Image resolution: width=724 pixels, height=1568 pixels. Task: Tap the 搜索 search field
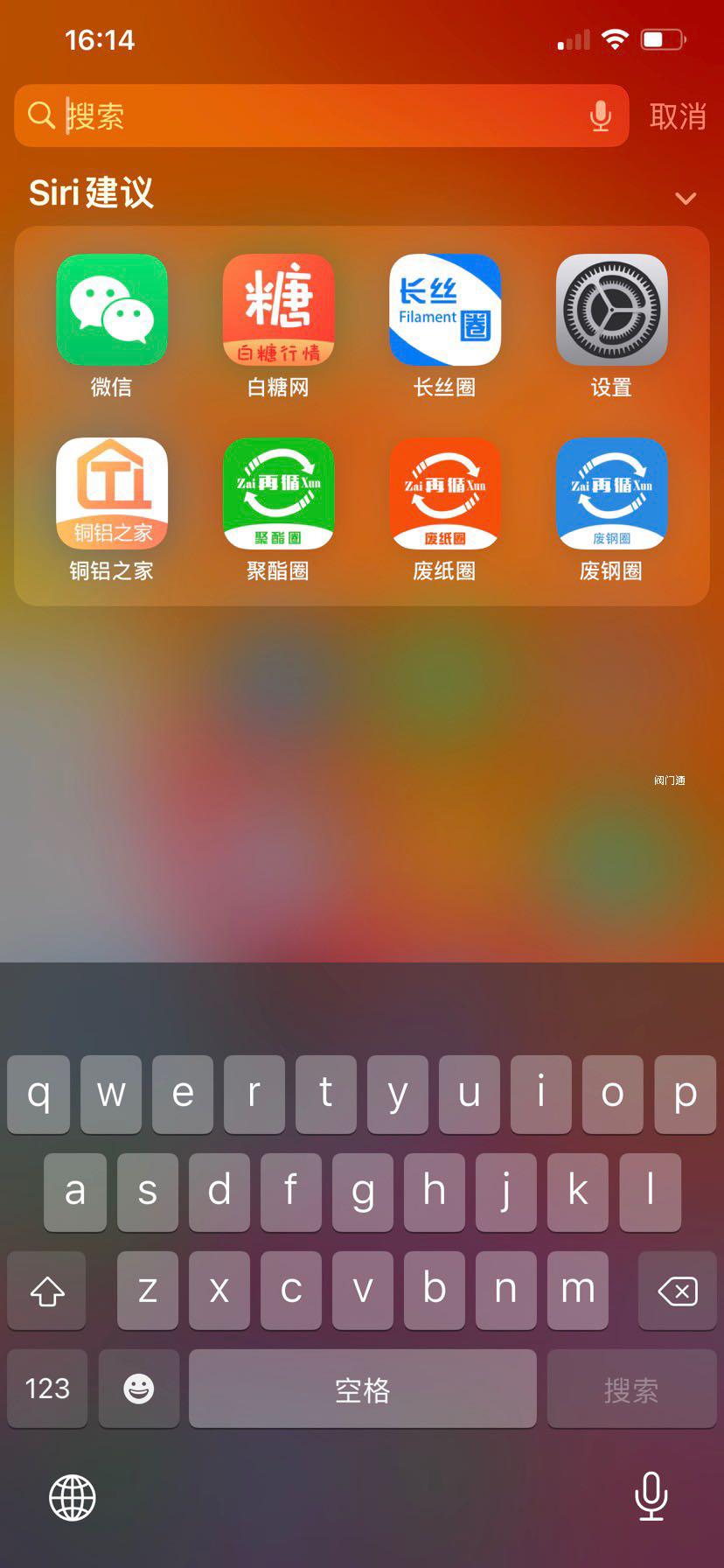coord(315,115)
